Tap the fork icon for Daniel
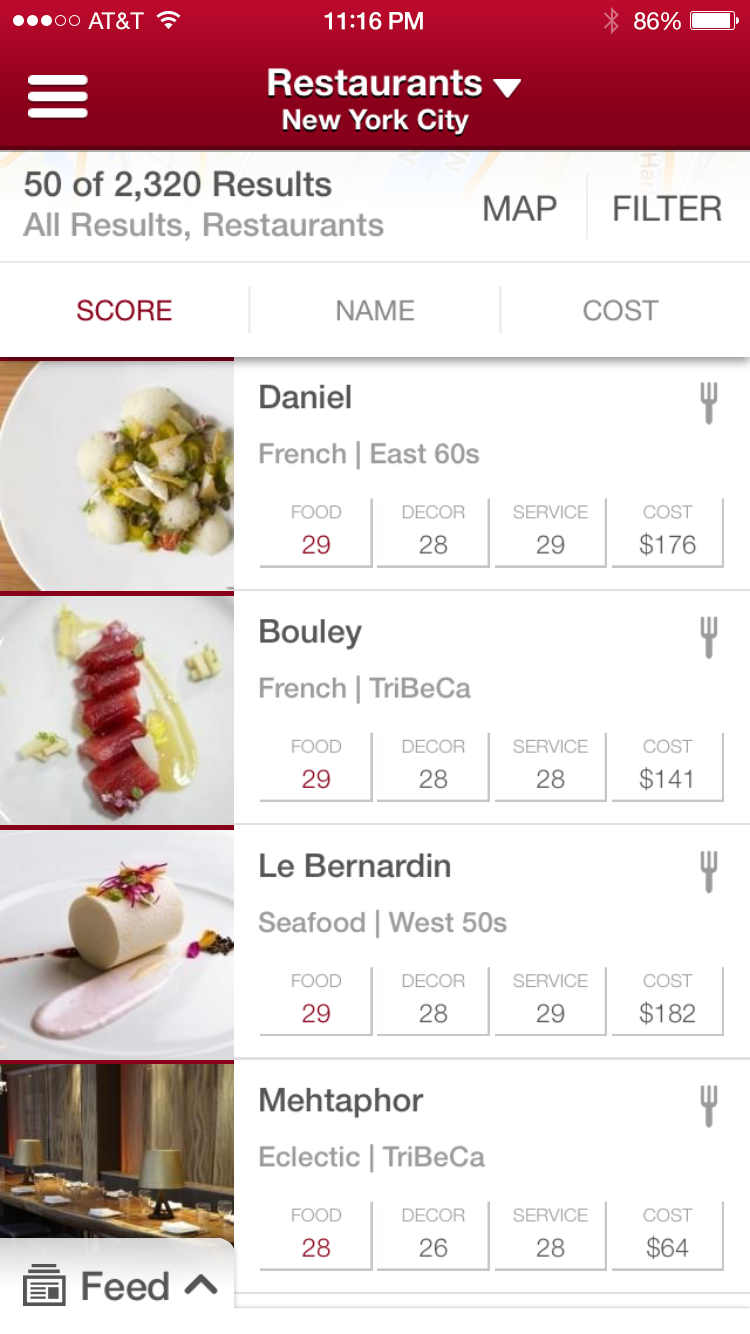This screenshot has height=1334, width=750. coord(708,403)
